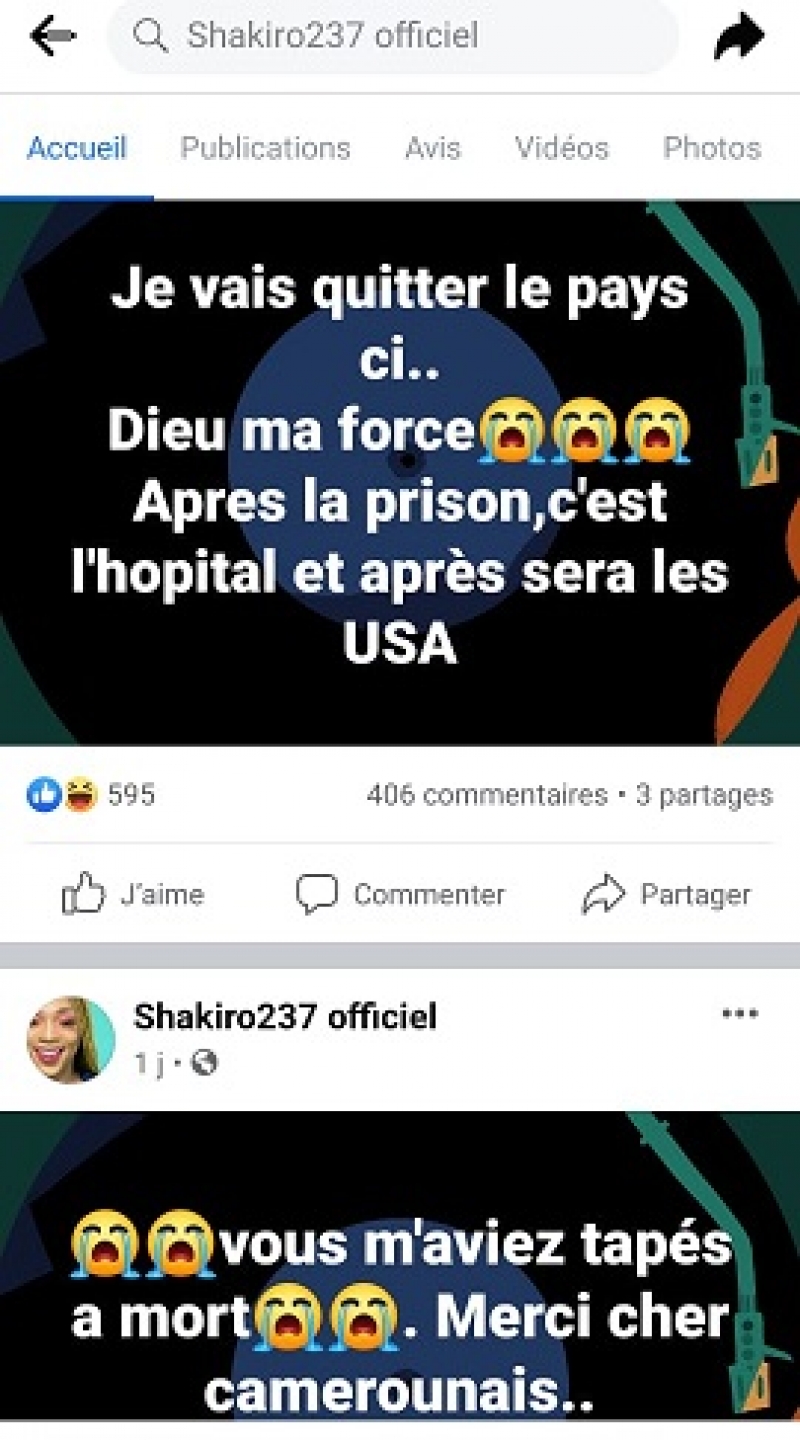Open the 406 commentaires
Viewport: 800px width, 1440px height.
486,795
